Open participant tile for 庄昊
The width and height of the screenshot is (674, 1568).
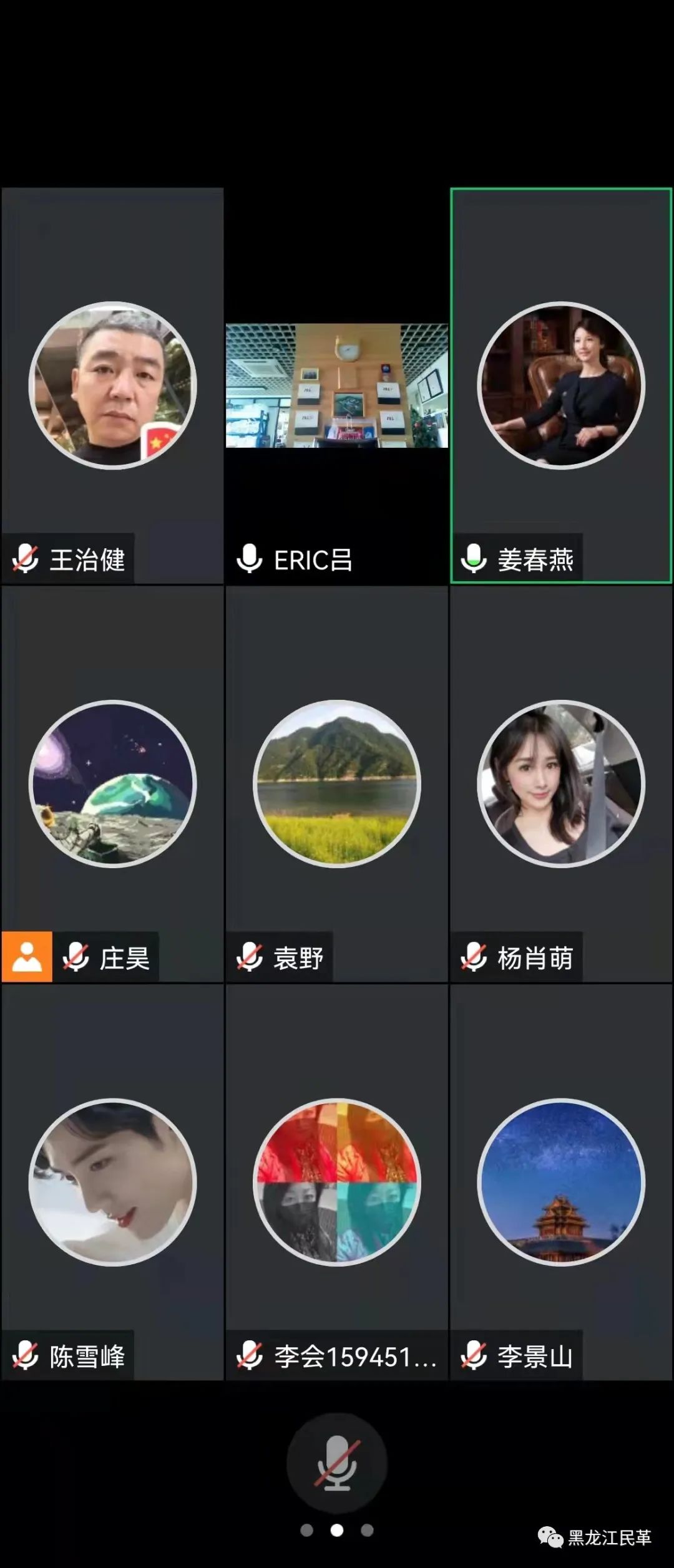pos(112,784)
